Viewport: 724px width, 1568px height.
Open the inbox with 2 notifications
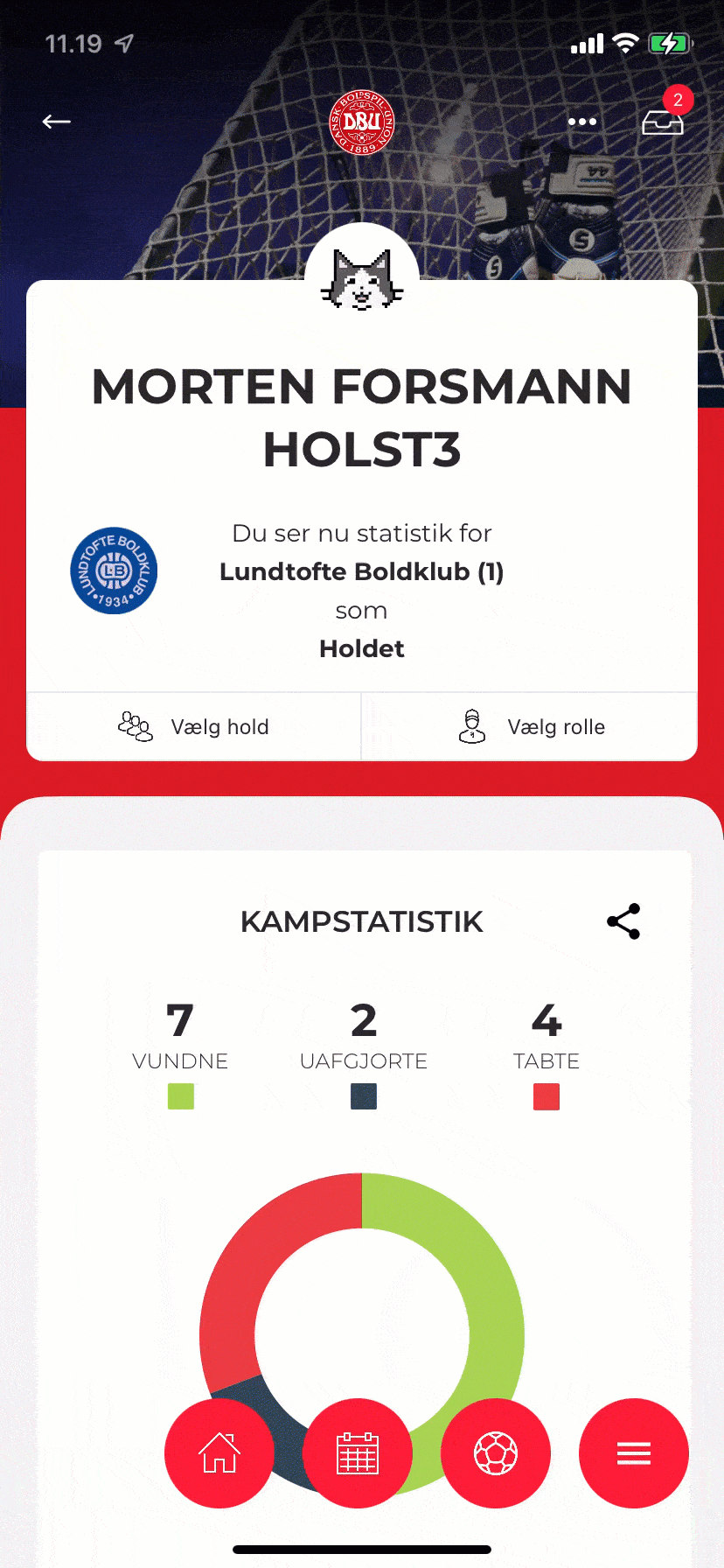[663, 122]
